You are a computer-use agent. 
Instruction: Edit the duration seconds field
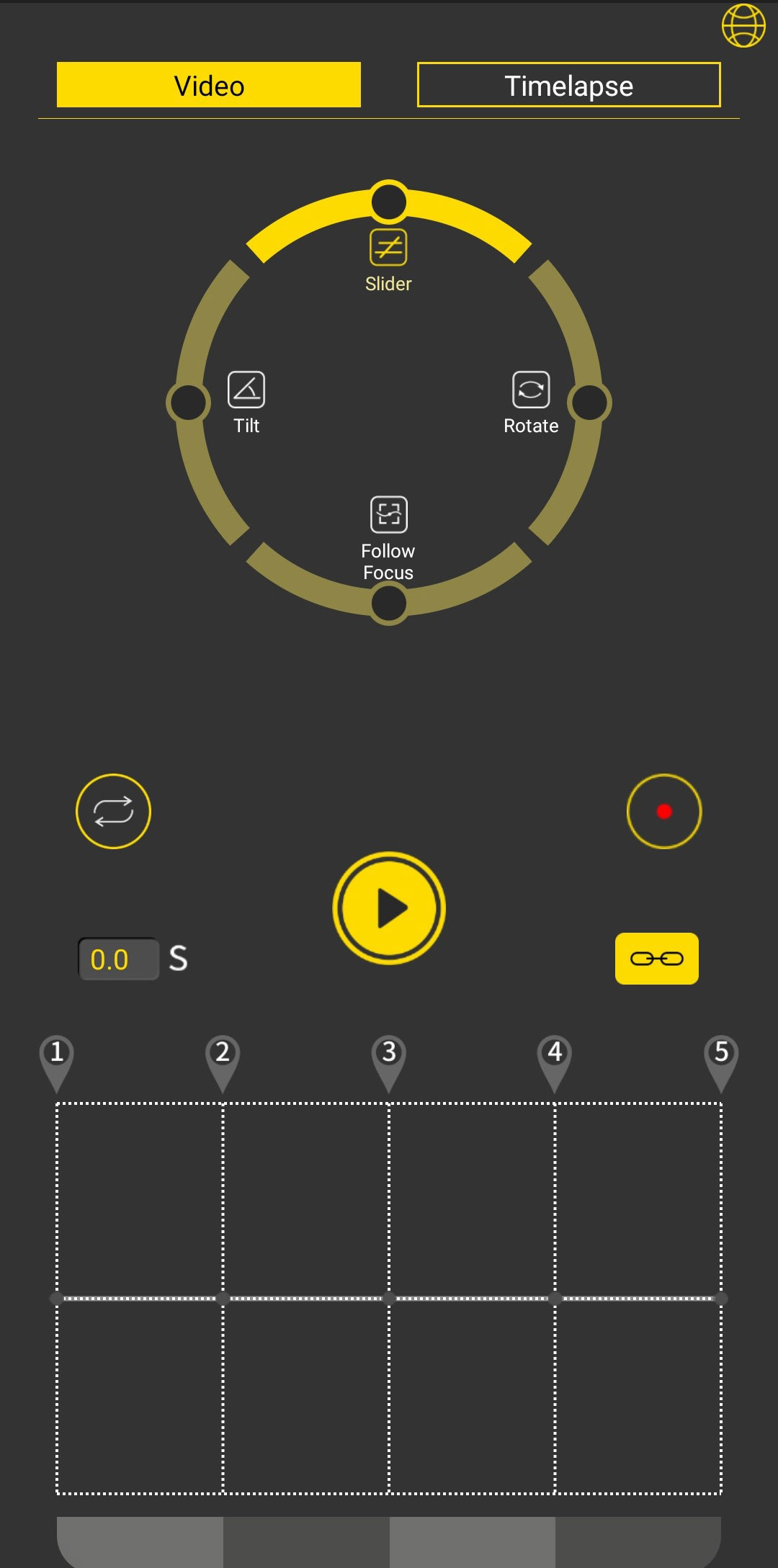[x=119, y=959]
